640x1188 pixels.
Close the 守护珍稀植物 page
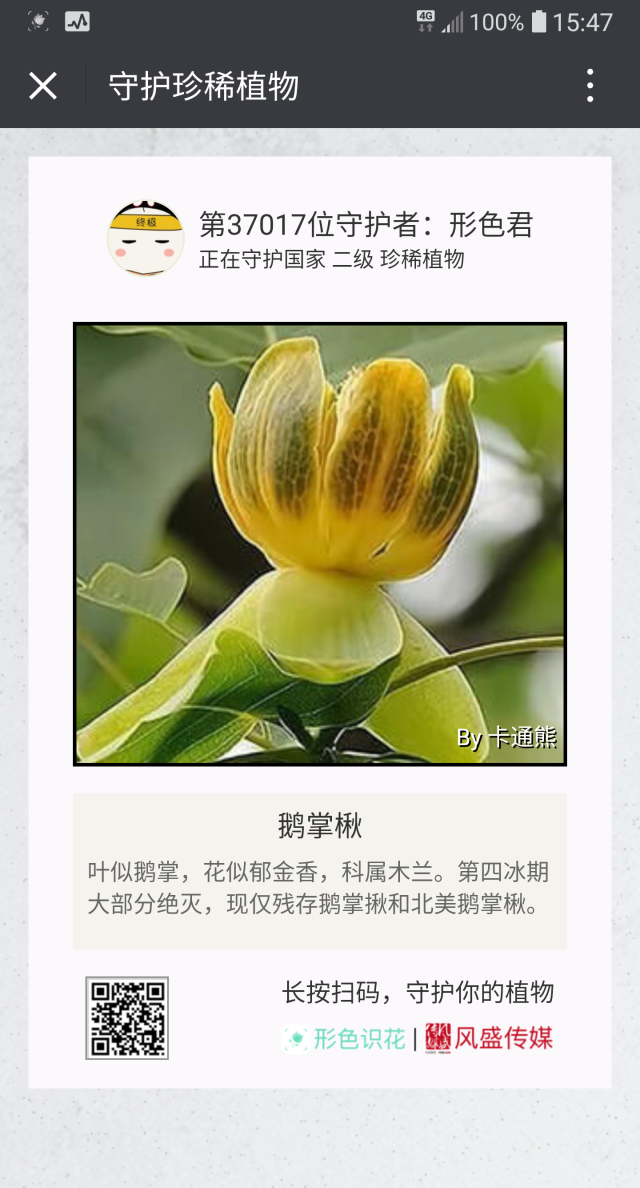(x=43, y=86)
